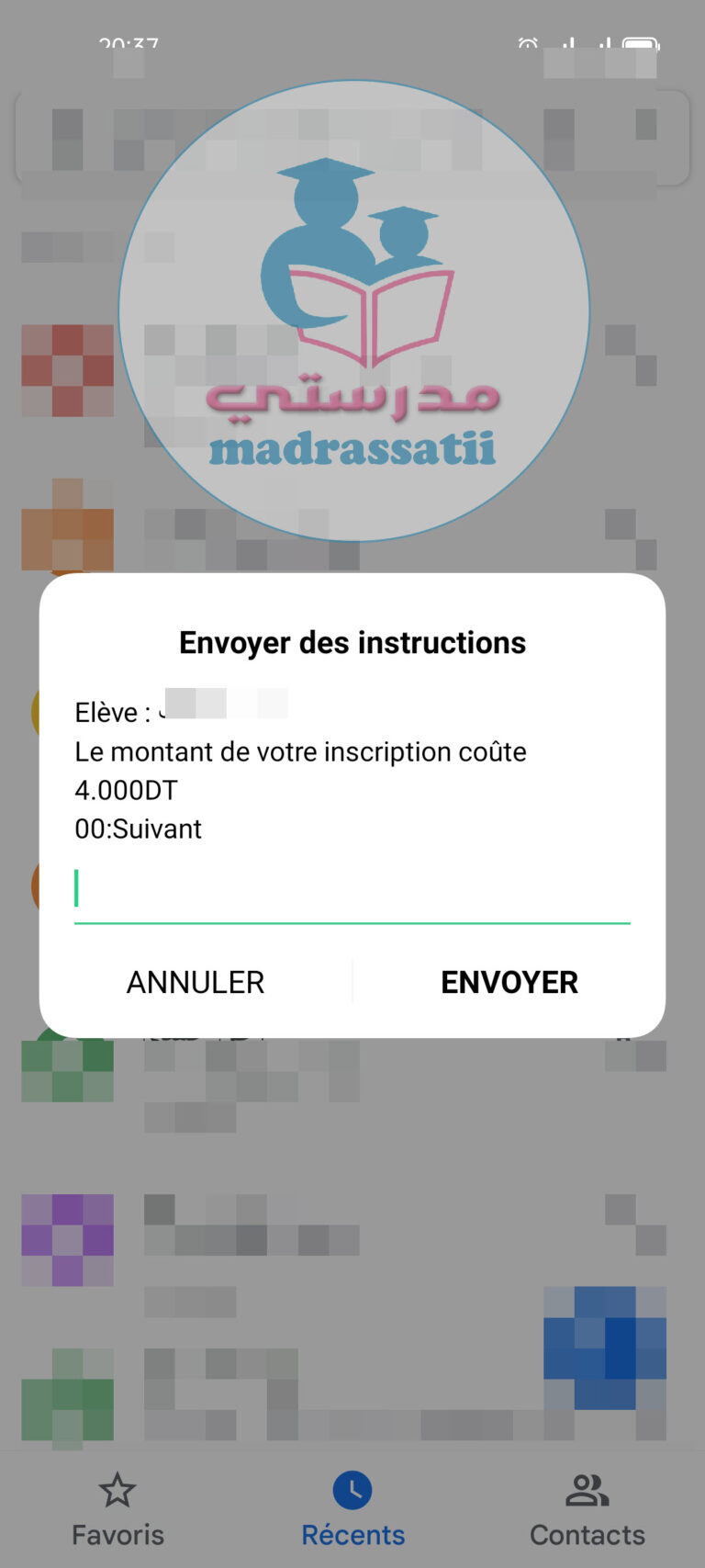Send the response with ENVOYER
Screen dimensions: 705x1568
509,982
